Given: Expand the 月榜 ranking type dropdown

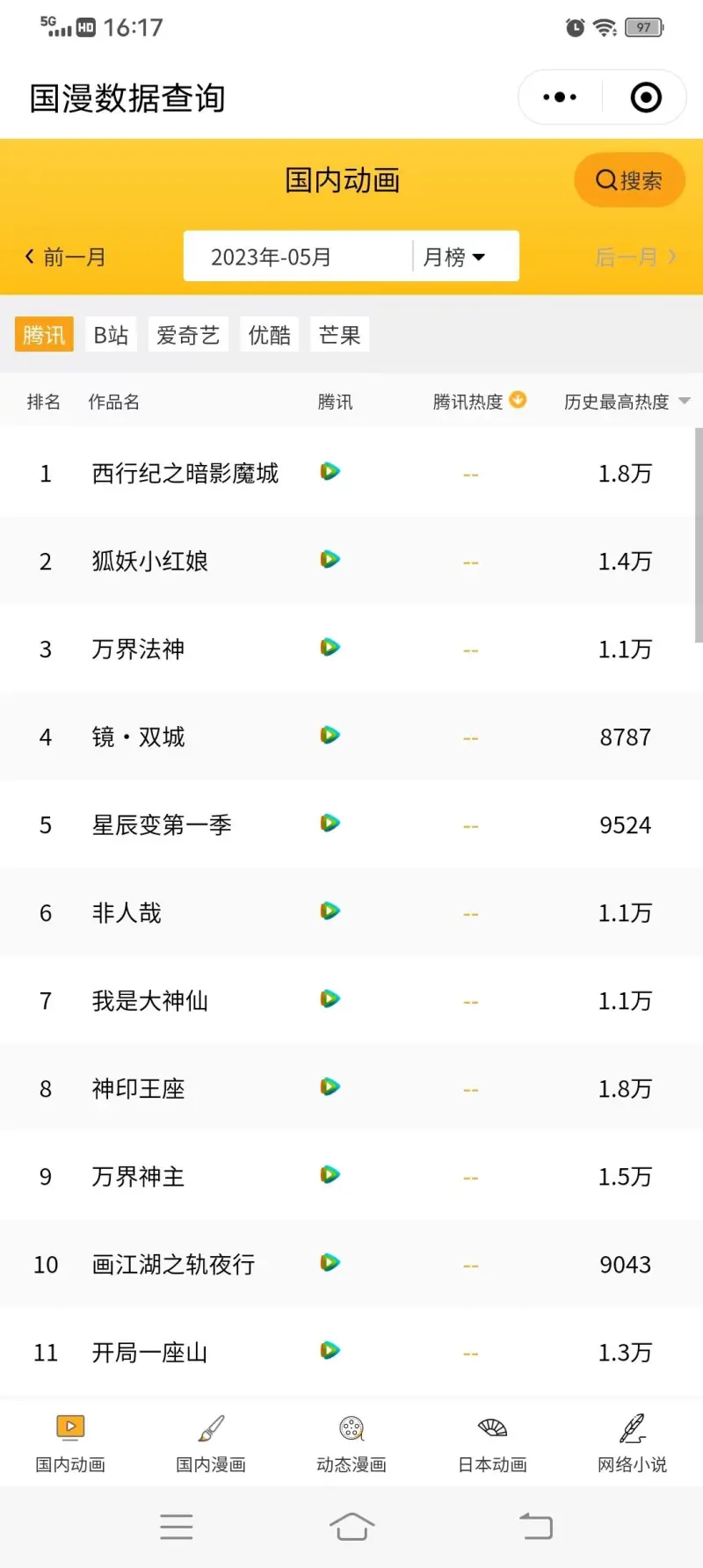Looking at the screenshot, I should [454, 257].
